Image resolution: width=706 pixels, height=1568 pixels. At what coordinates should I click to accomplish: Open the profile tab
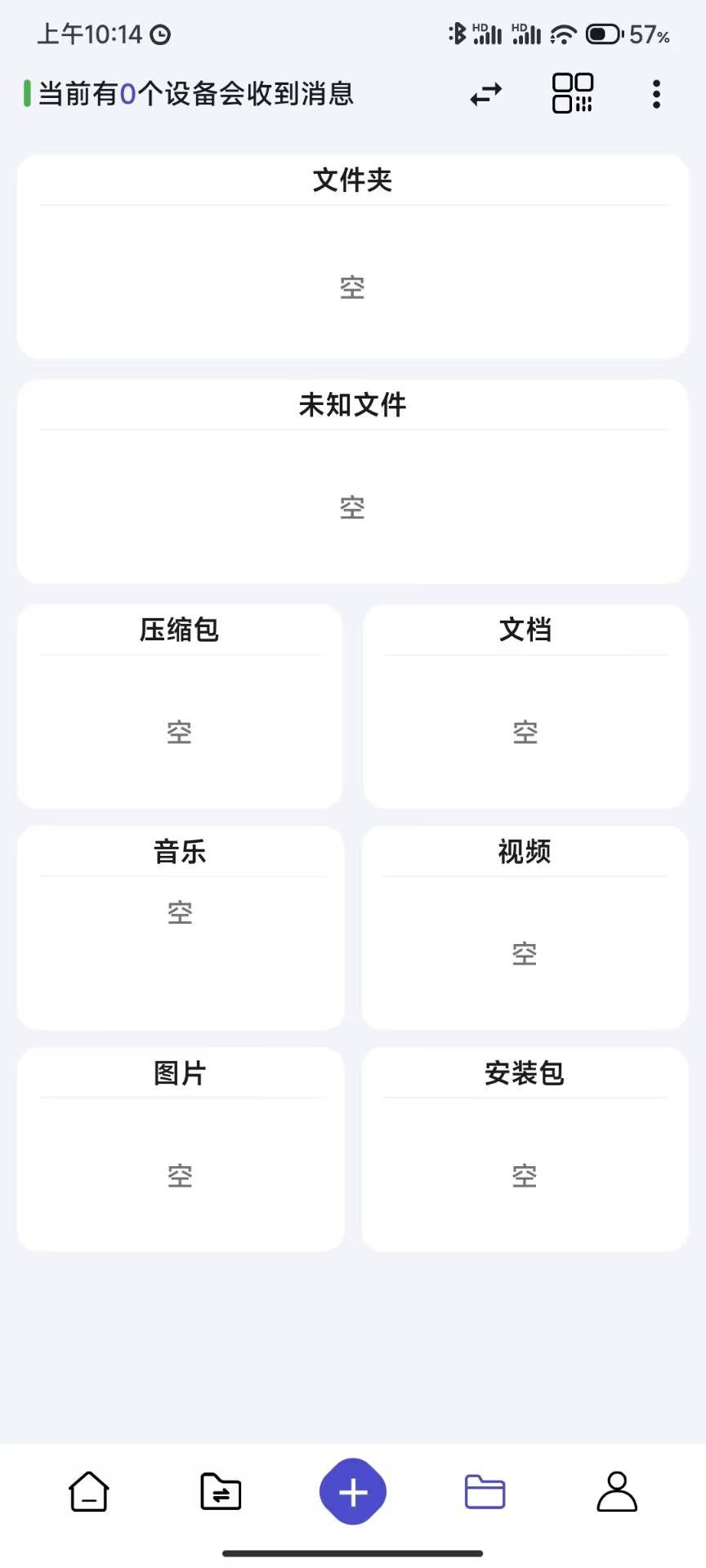pos(617,1491)
